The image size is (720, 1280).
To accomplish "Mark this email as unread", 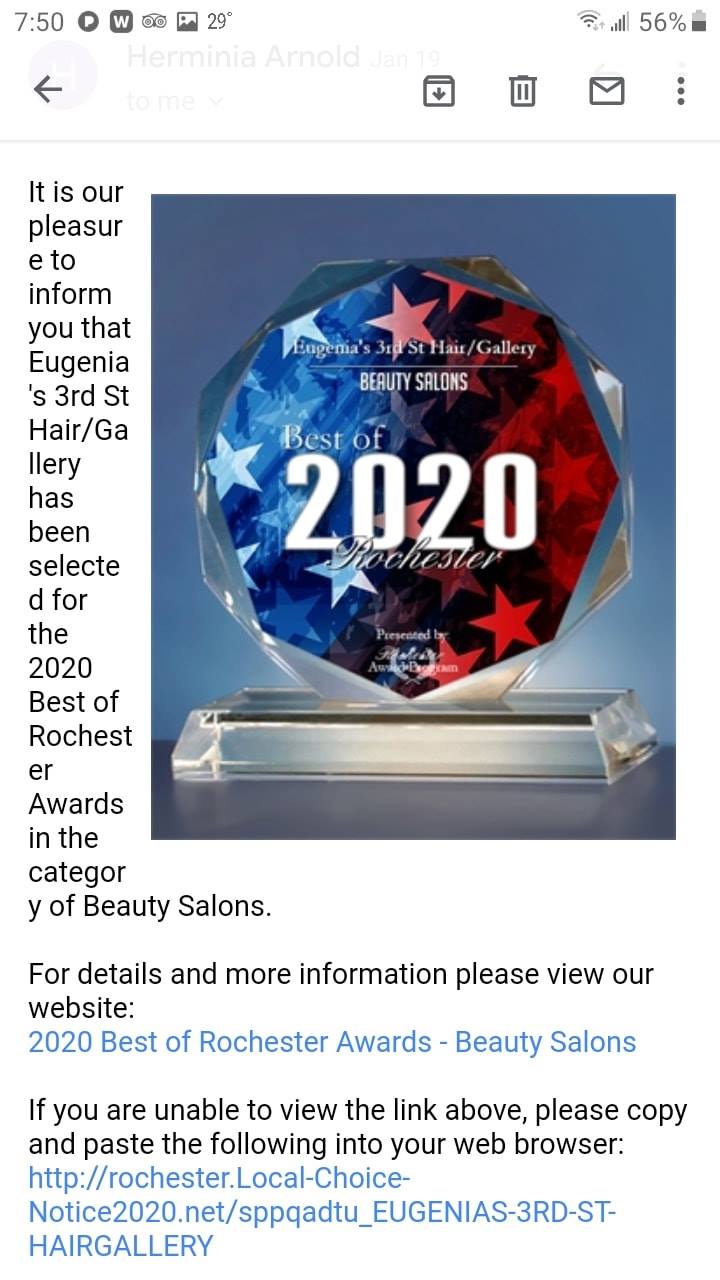I will [606, 91].
